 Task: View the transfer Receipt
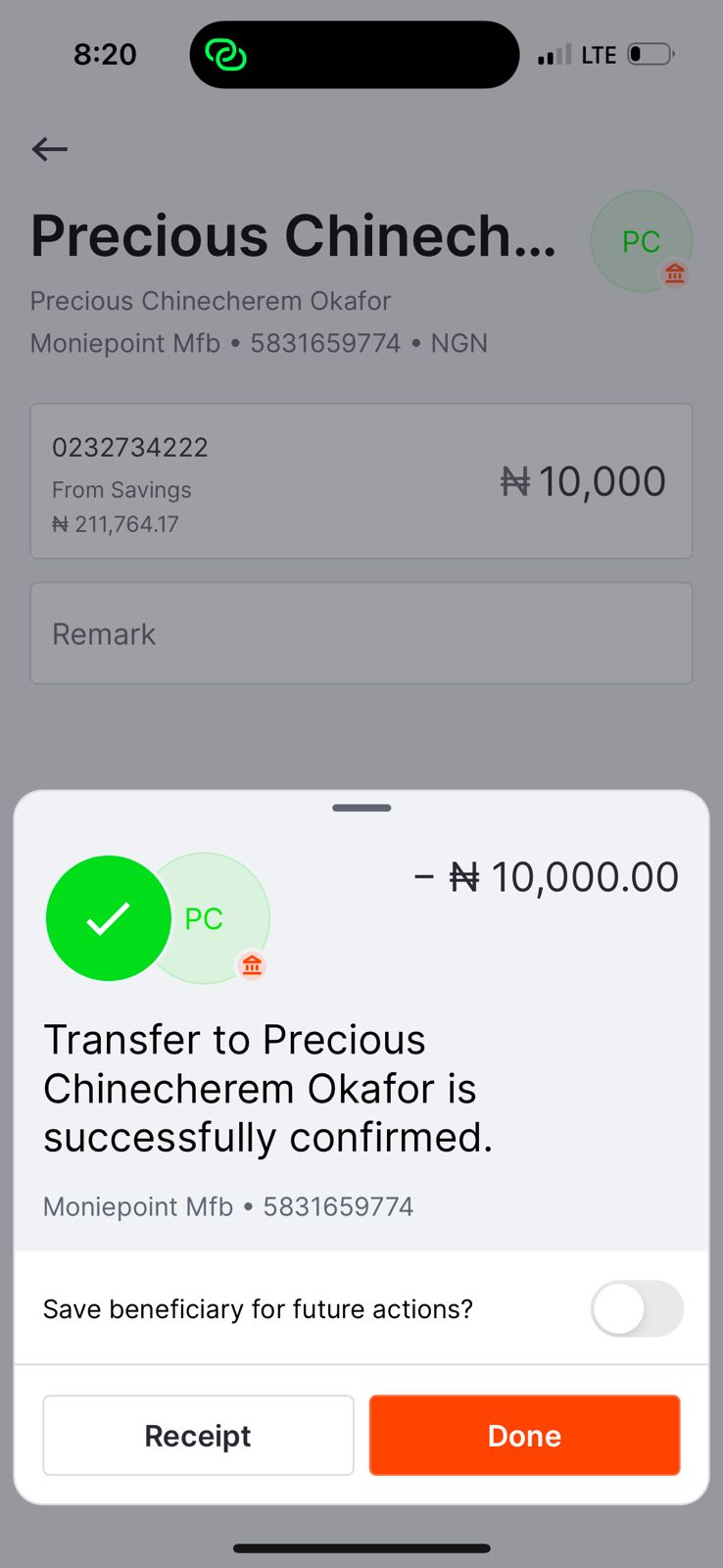[198, 1435]
